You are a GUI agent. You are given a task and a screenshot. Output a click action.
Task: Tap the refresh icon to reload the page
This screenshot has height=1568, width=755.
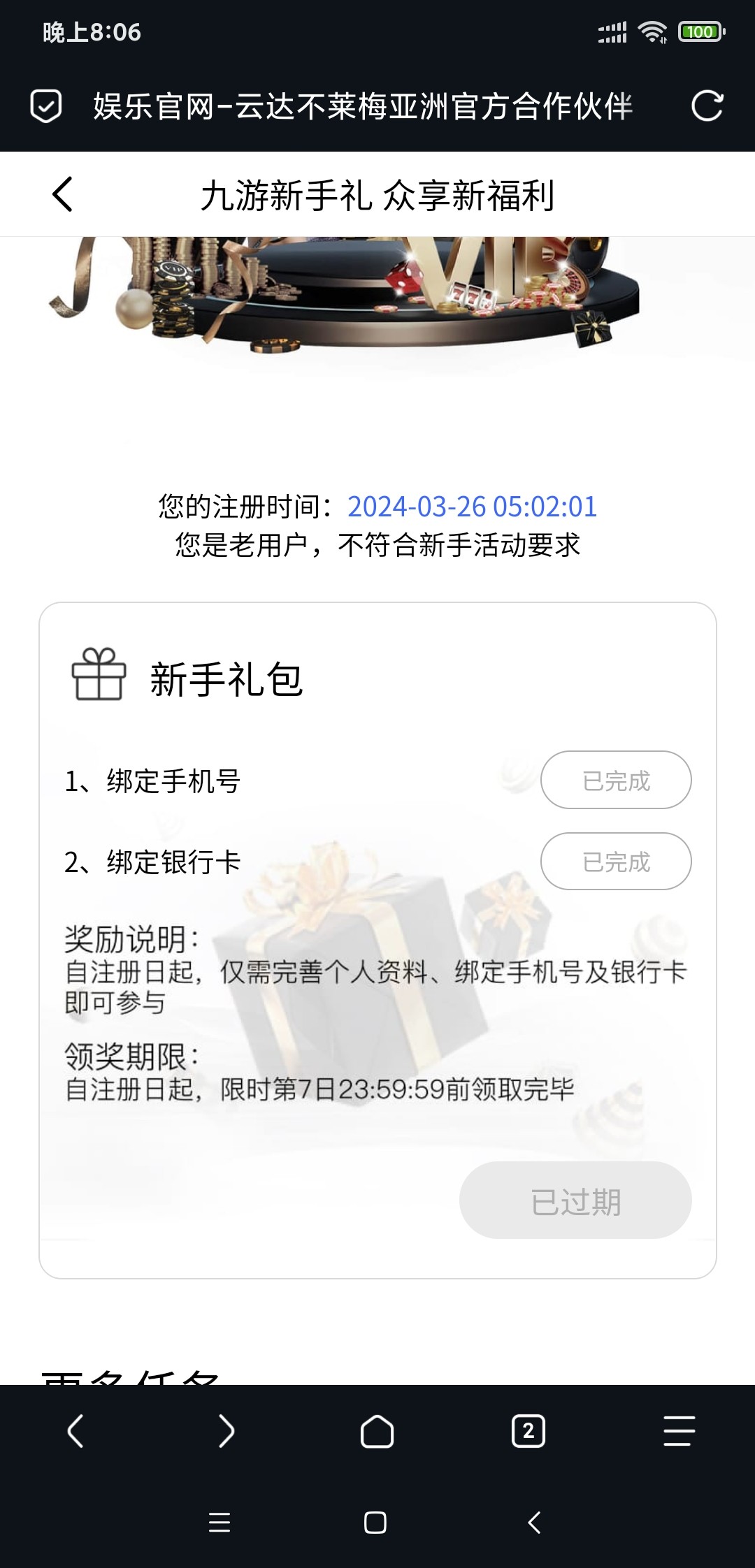point(708,106)
